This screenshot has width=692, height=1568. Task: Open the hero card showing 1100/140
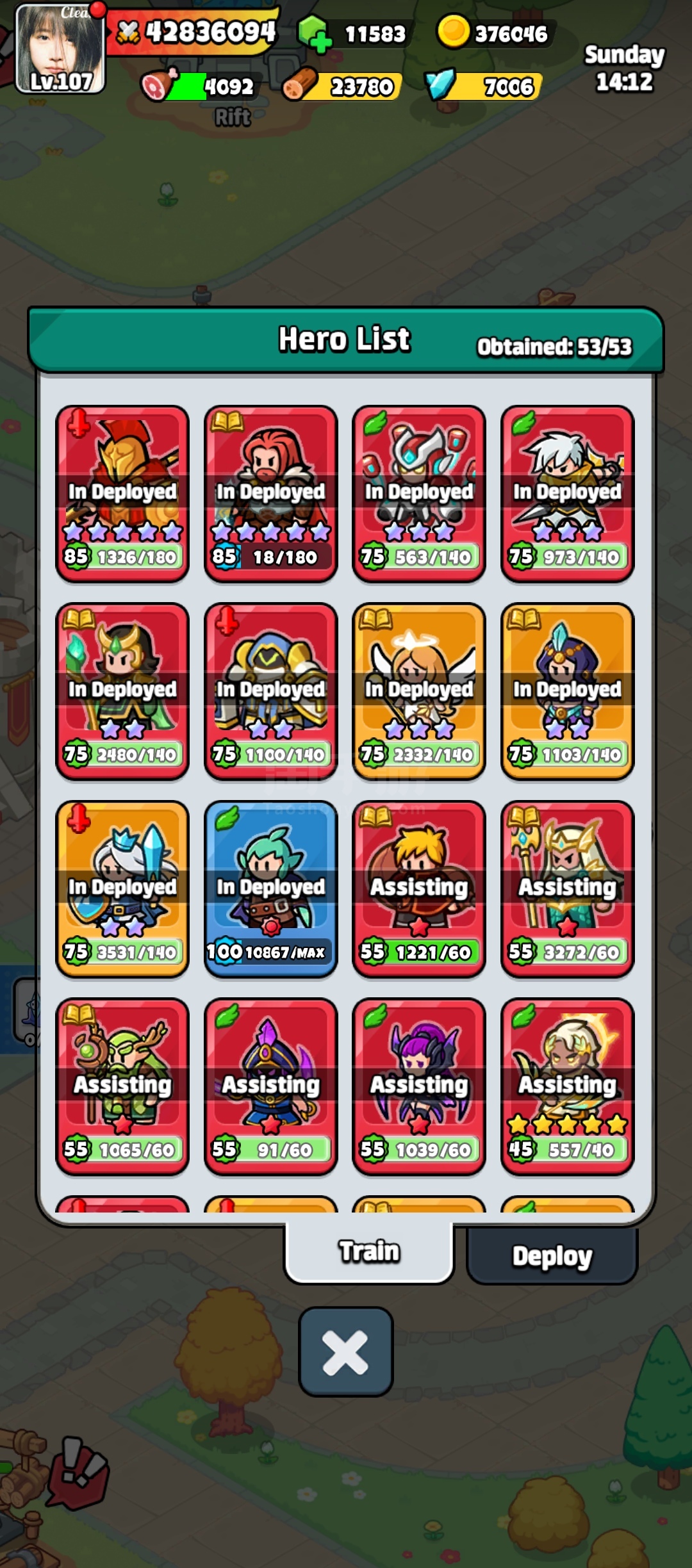[270, 691]
